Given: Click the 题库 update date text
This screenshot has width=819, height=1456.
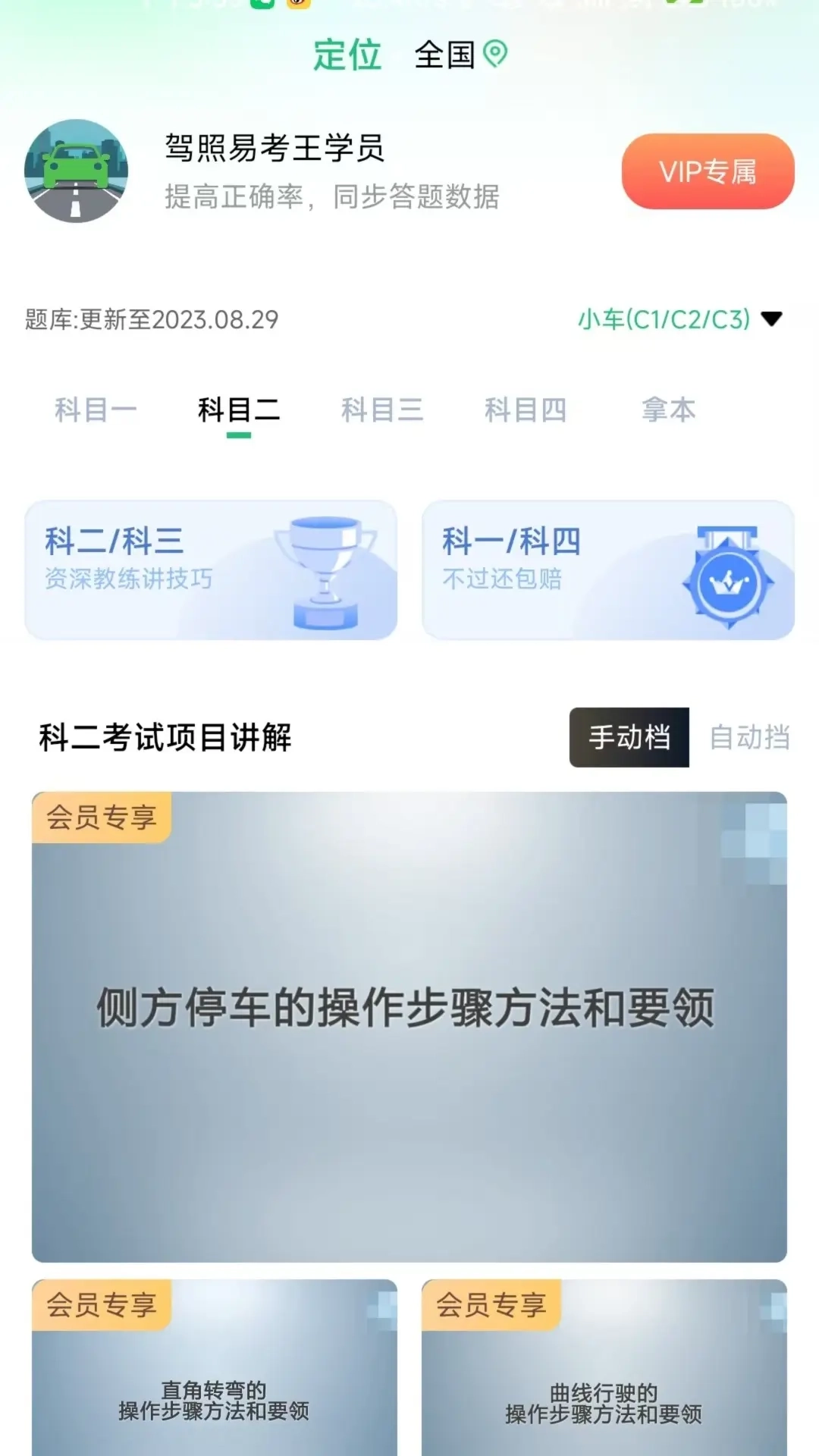Looking at the screenshot, I should (150, 319).
